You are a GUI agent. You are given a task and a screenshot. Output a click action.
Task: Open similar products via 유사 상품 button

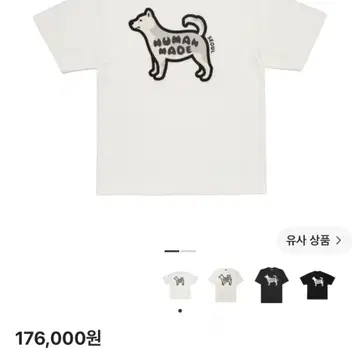(x=314, y=240)
